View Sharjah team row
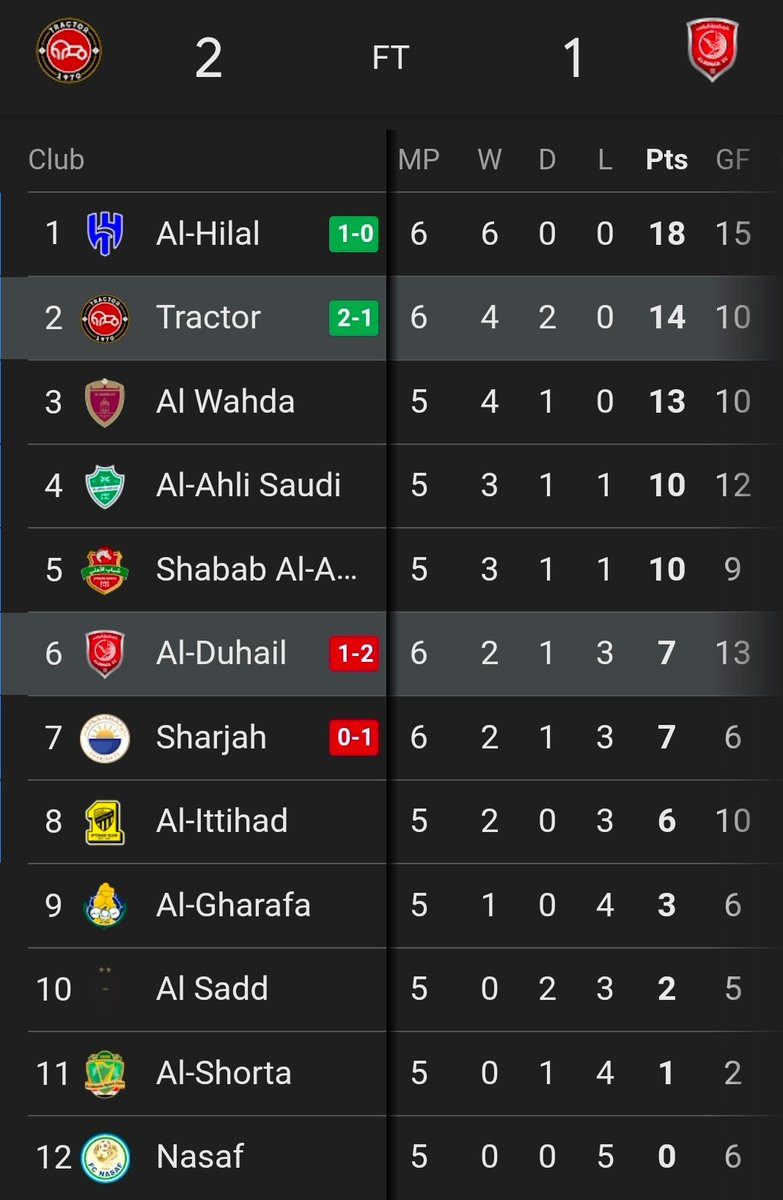This screenshot has height=1200, width=783. pyautogui.click(x=211, y=738)
